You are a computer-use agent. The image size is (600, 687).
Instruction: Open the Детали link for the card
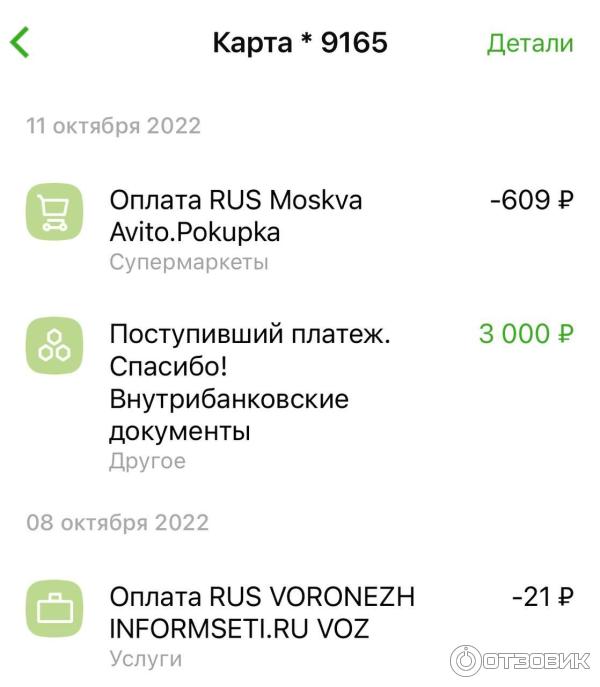(530, 44)
